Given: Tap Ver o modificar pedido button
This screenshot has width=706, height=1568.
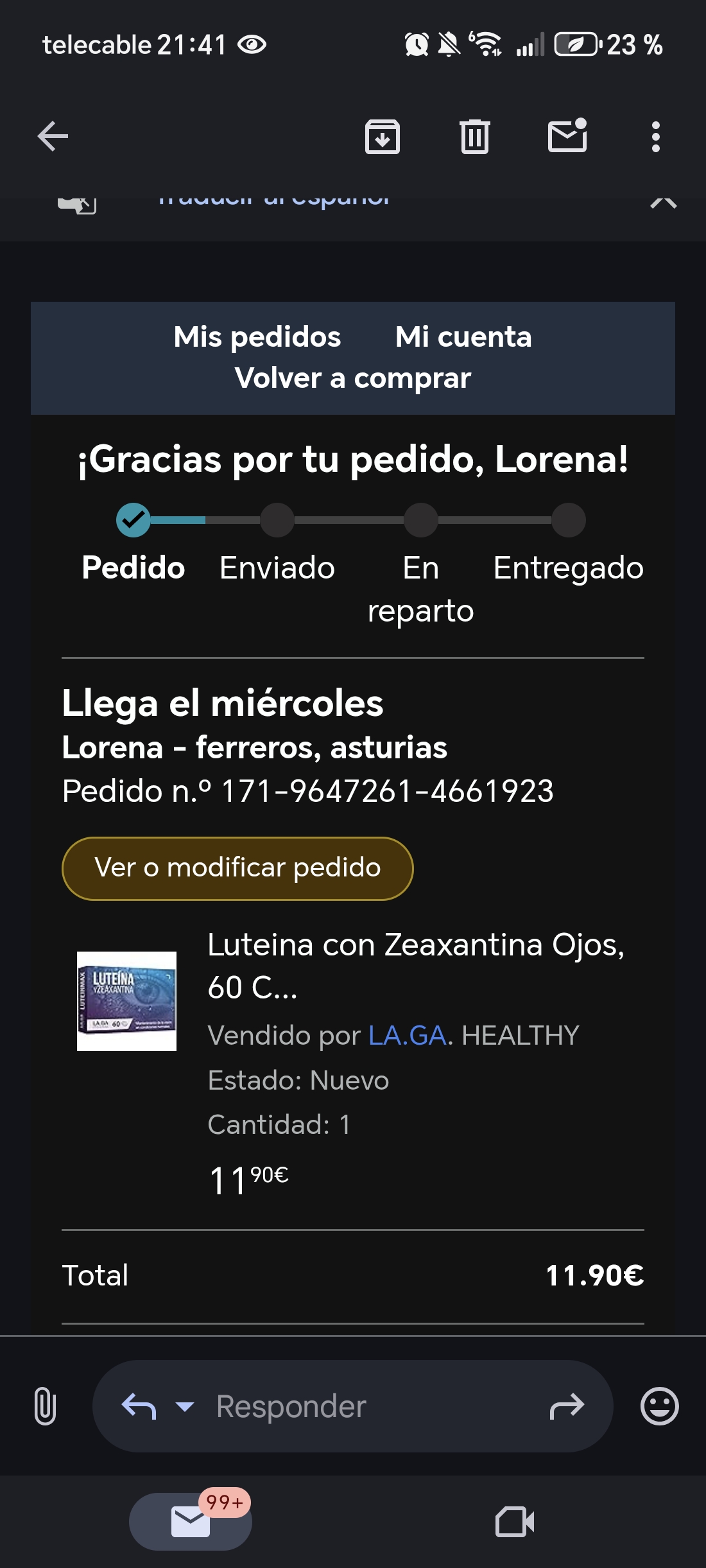Looking at the screenshot, I should click(237, 868).
